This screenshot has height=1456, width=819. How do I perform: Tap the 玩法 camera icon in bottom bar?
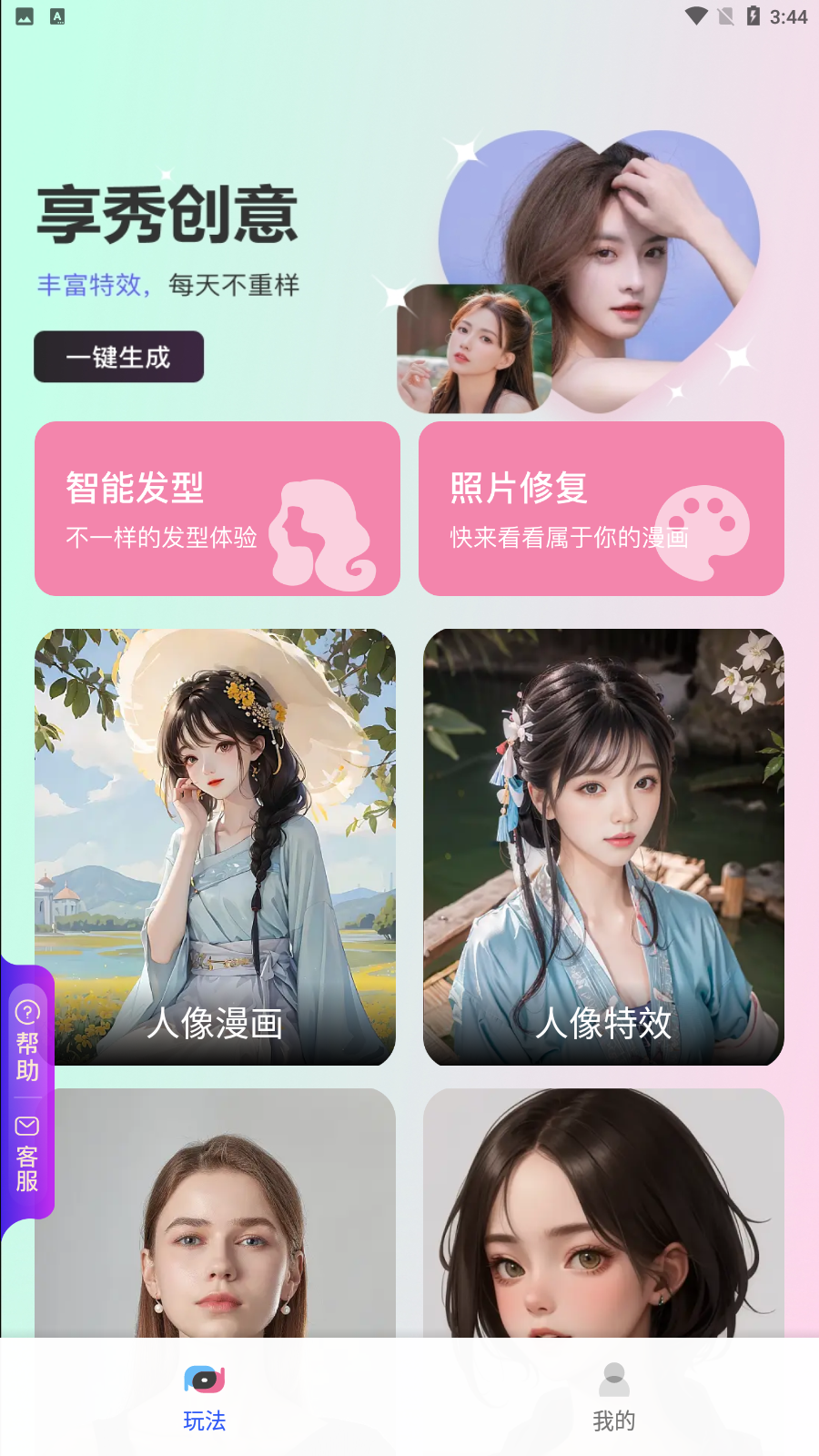205,1379
